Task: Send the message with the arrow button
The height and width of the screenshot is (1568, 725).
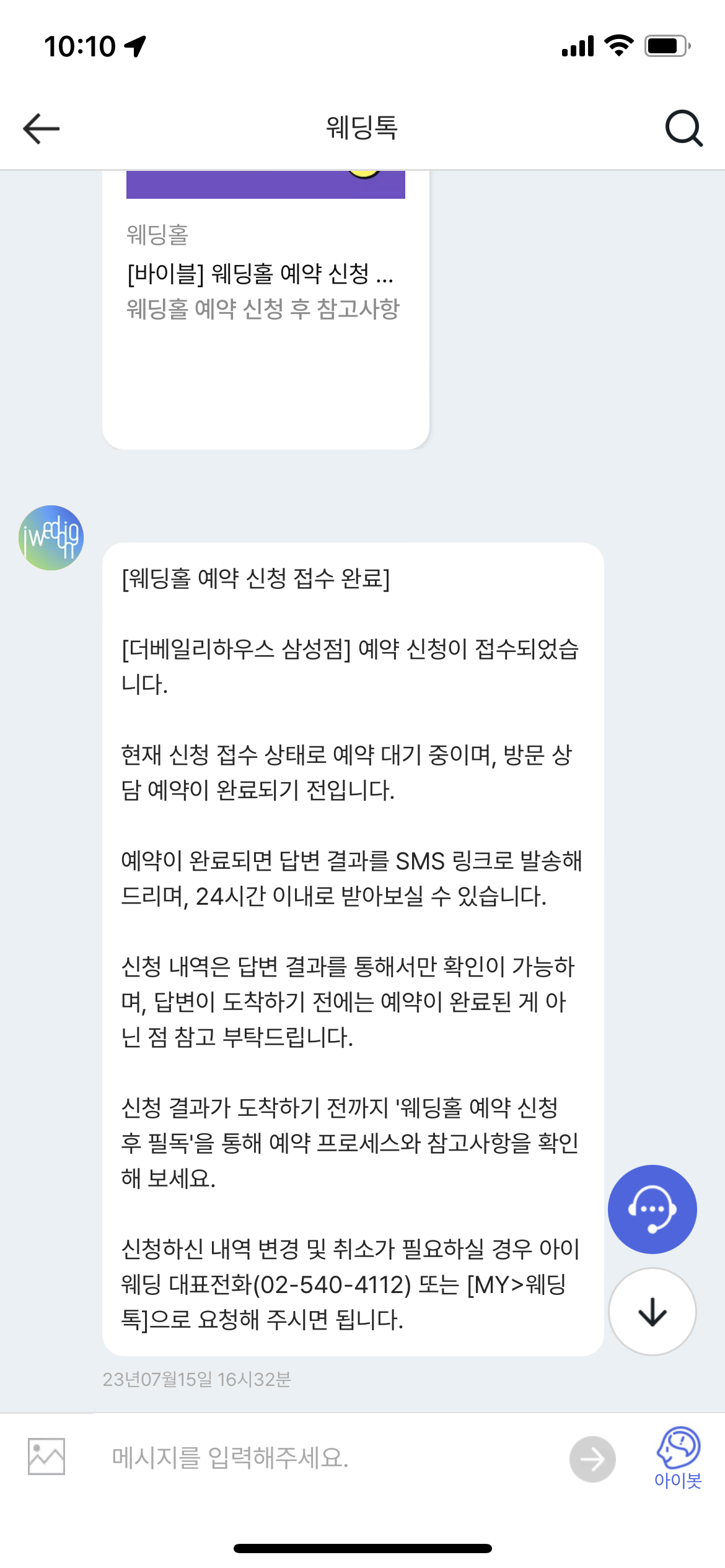Action: tap(592, 1459)
